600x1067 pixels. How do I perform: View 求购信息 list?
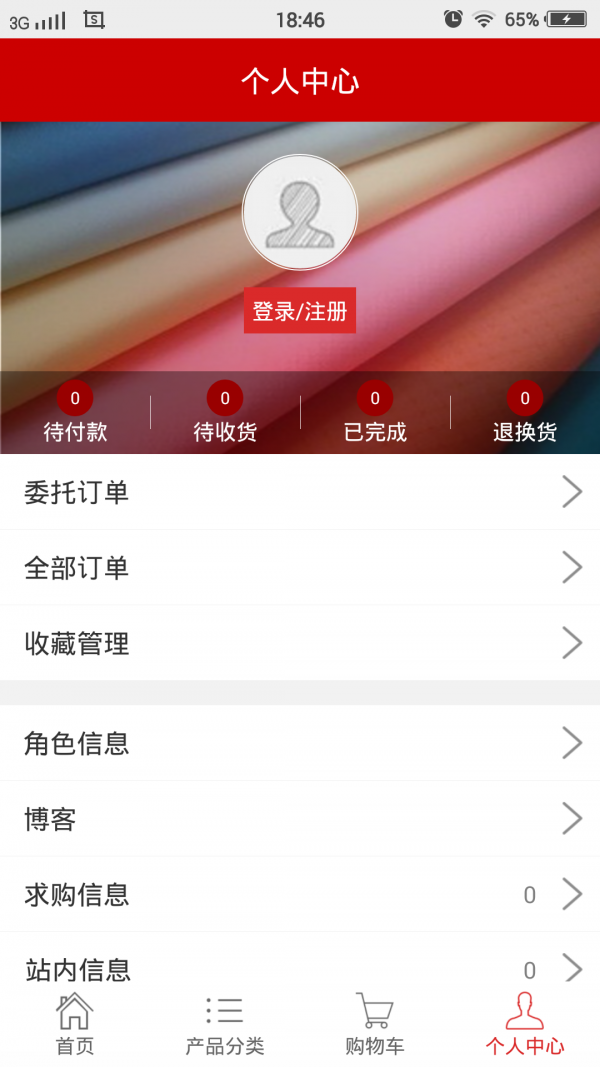point(300,894)
